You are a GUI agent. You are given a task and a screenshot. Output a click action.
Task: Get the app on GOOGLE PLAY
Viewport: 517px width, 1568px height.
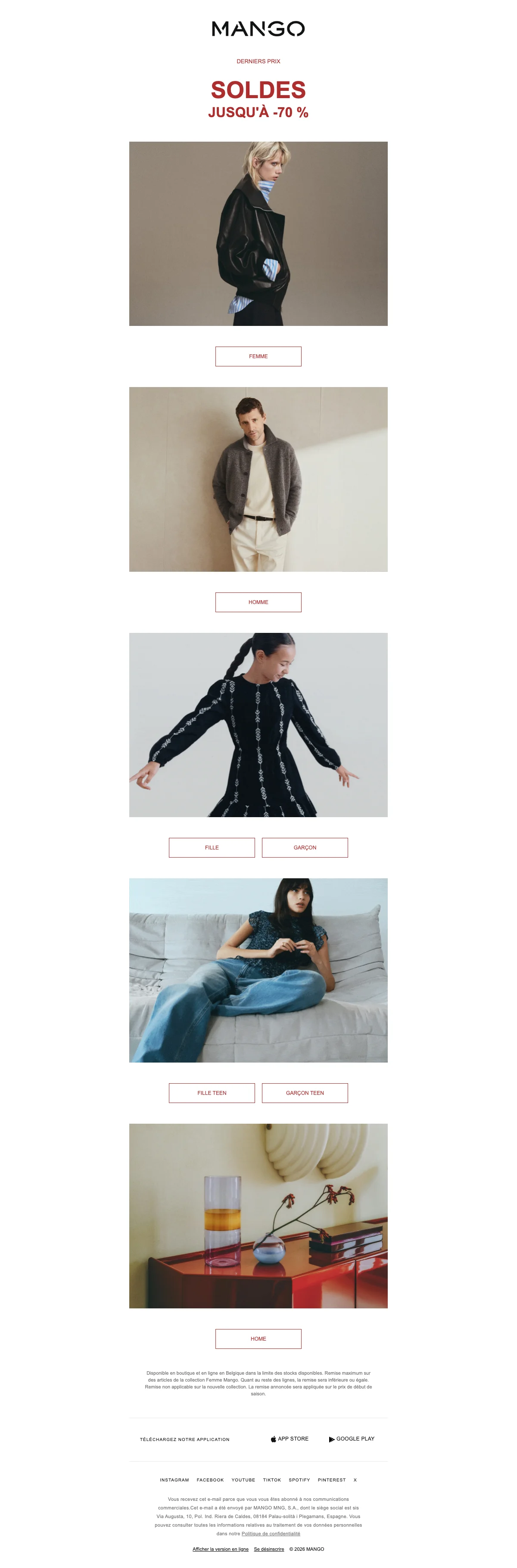352,1439
